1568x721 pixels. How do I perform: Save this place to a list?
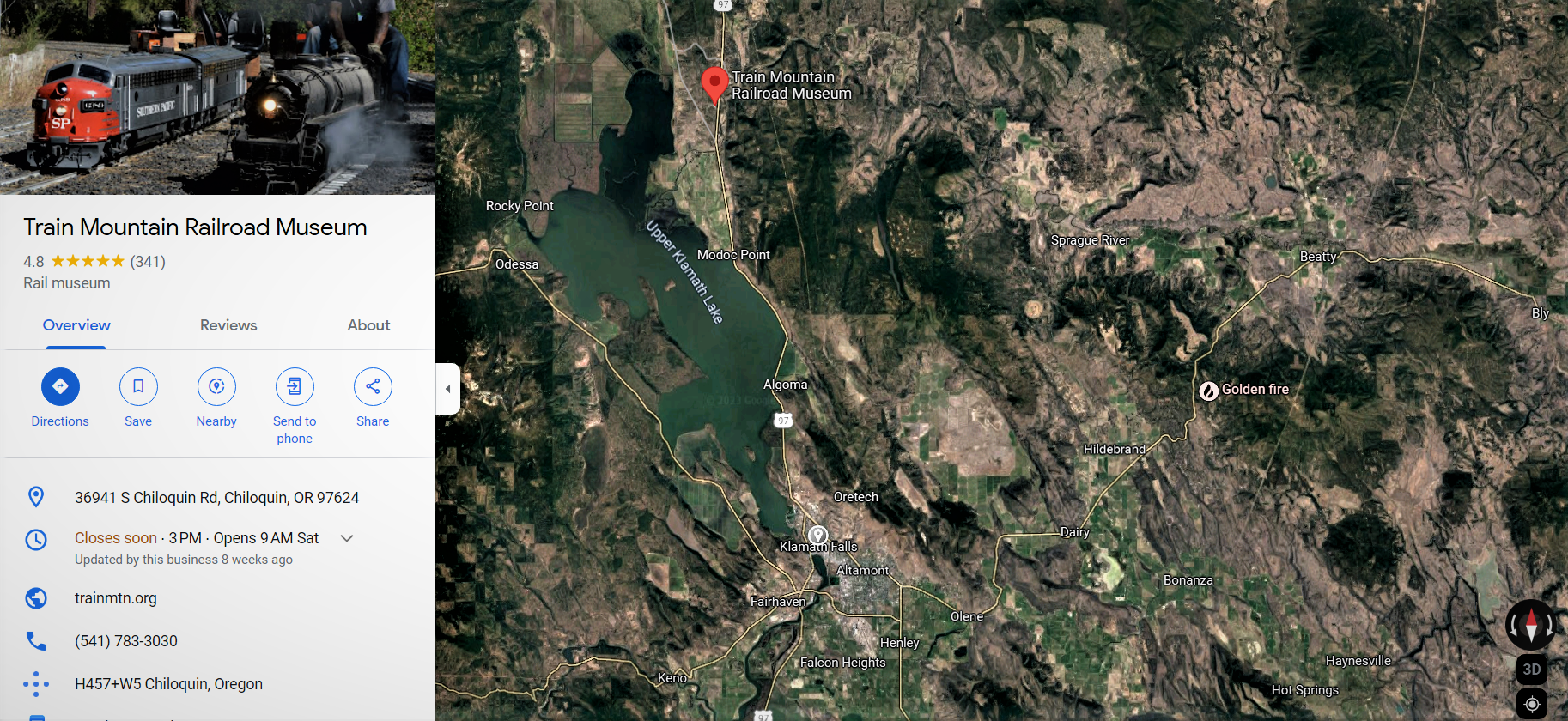coord(138,387)
